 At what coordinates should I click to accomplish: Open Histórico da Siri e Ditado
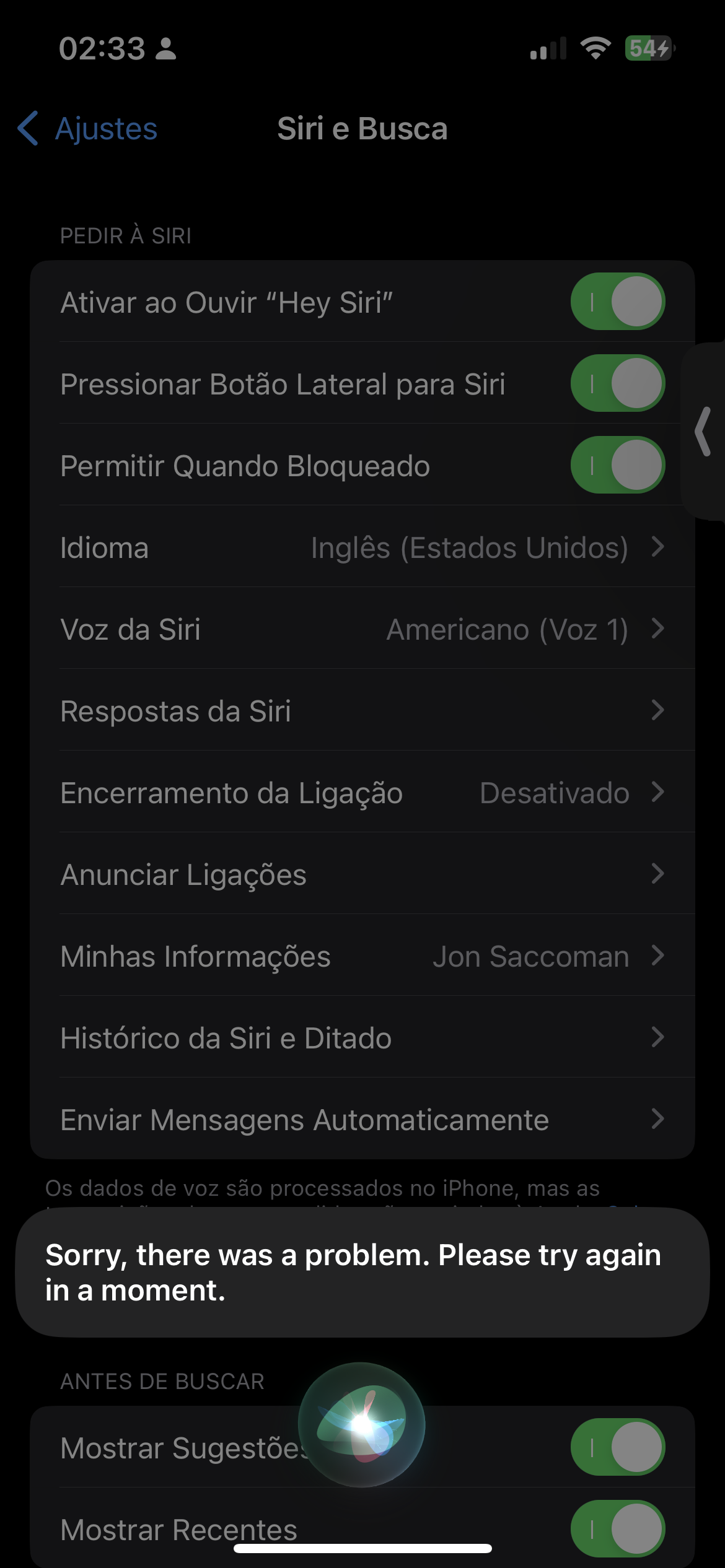(362, 1038)
